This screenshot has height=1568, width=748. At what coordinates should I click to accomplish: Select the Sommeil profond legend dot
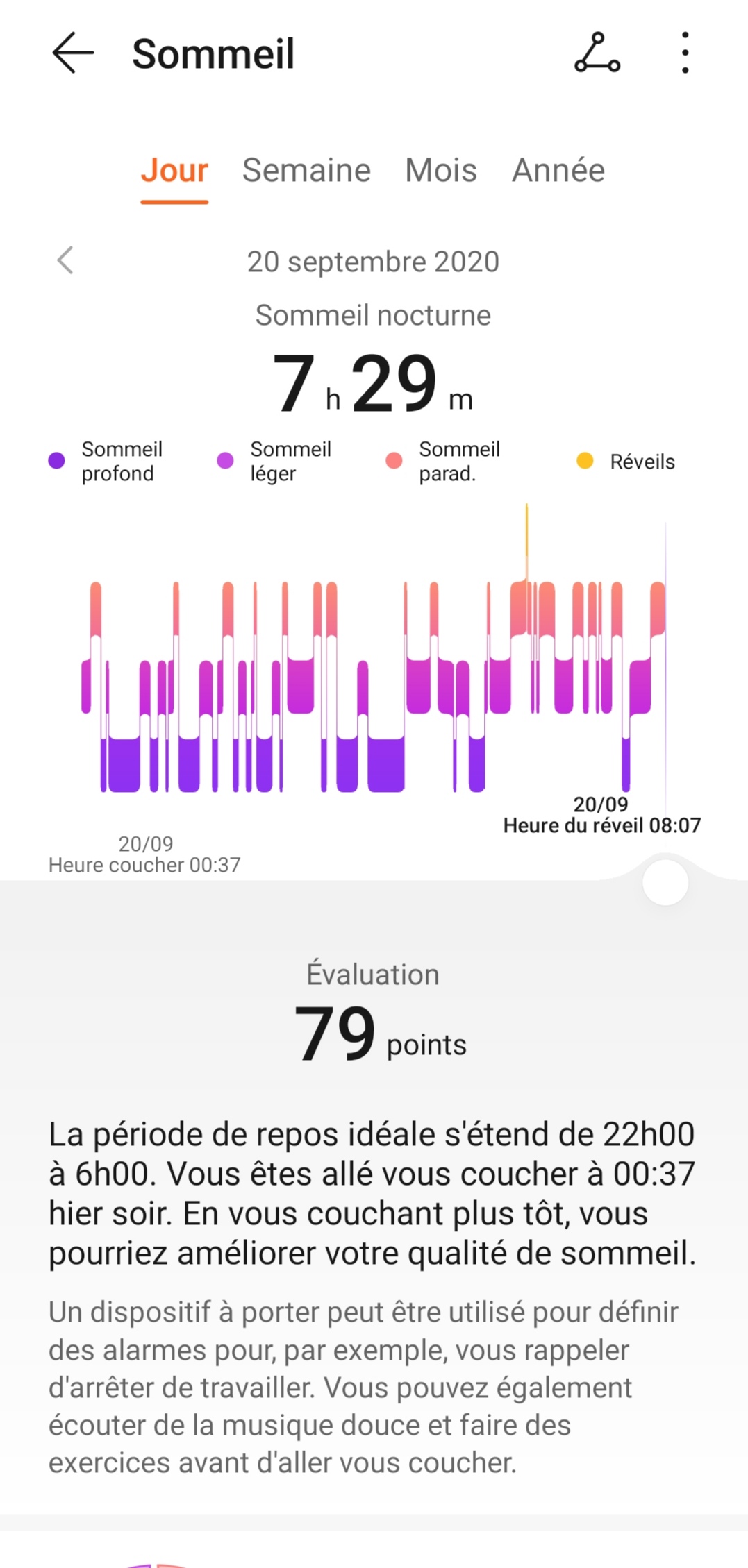[x=56, y=460]
